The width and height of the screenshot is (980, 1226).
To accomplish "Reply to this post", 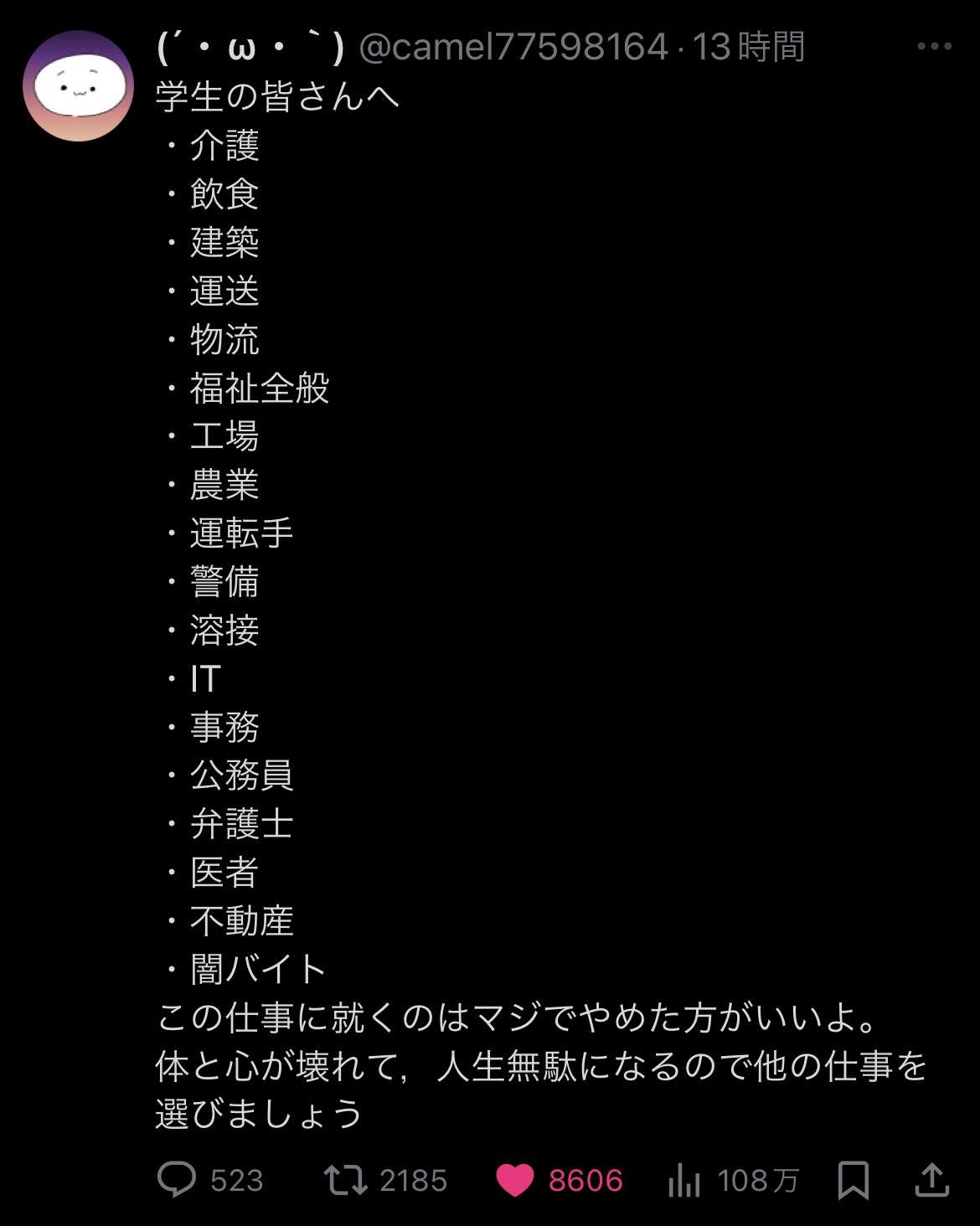I will point(177,1179).
